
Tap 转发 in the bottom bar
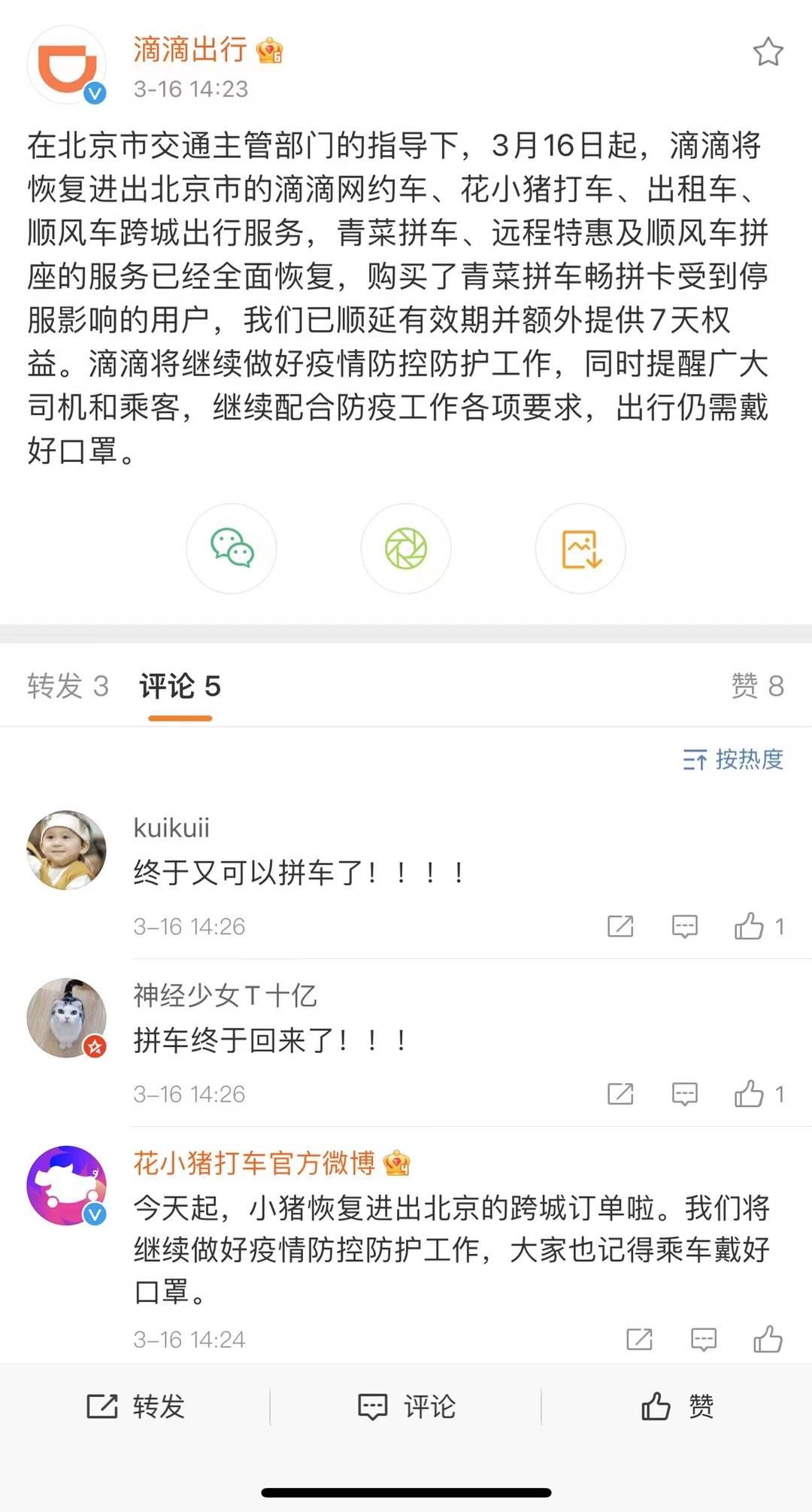pos(136,1406)
